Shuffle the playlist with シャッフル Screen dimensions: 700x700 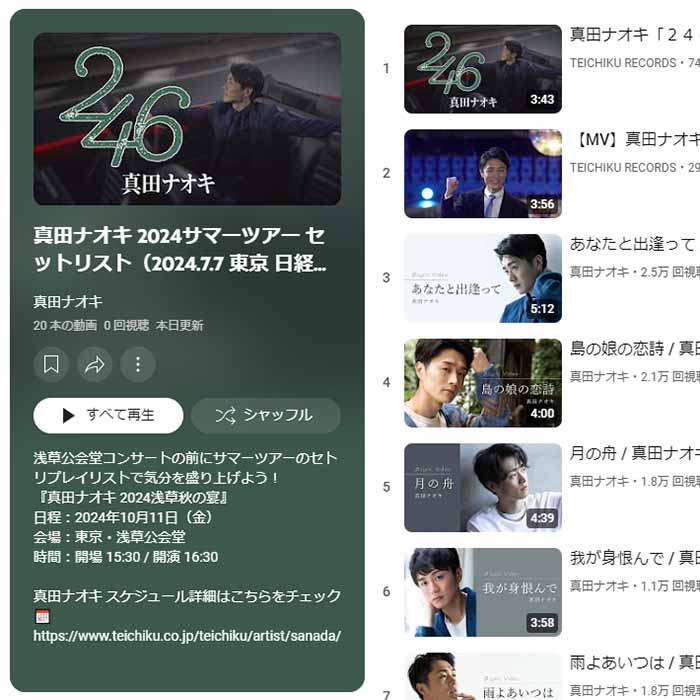click(x=265, y=415)
